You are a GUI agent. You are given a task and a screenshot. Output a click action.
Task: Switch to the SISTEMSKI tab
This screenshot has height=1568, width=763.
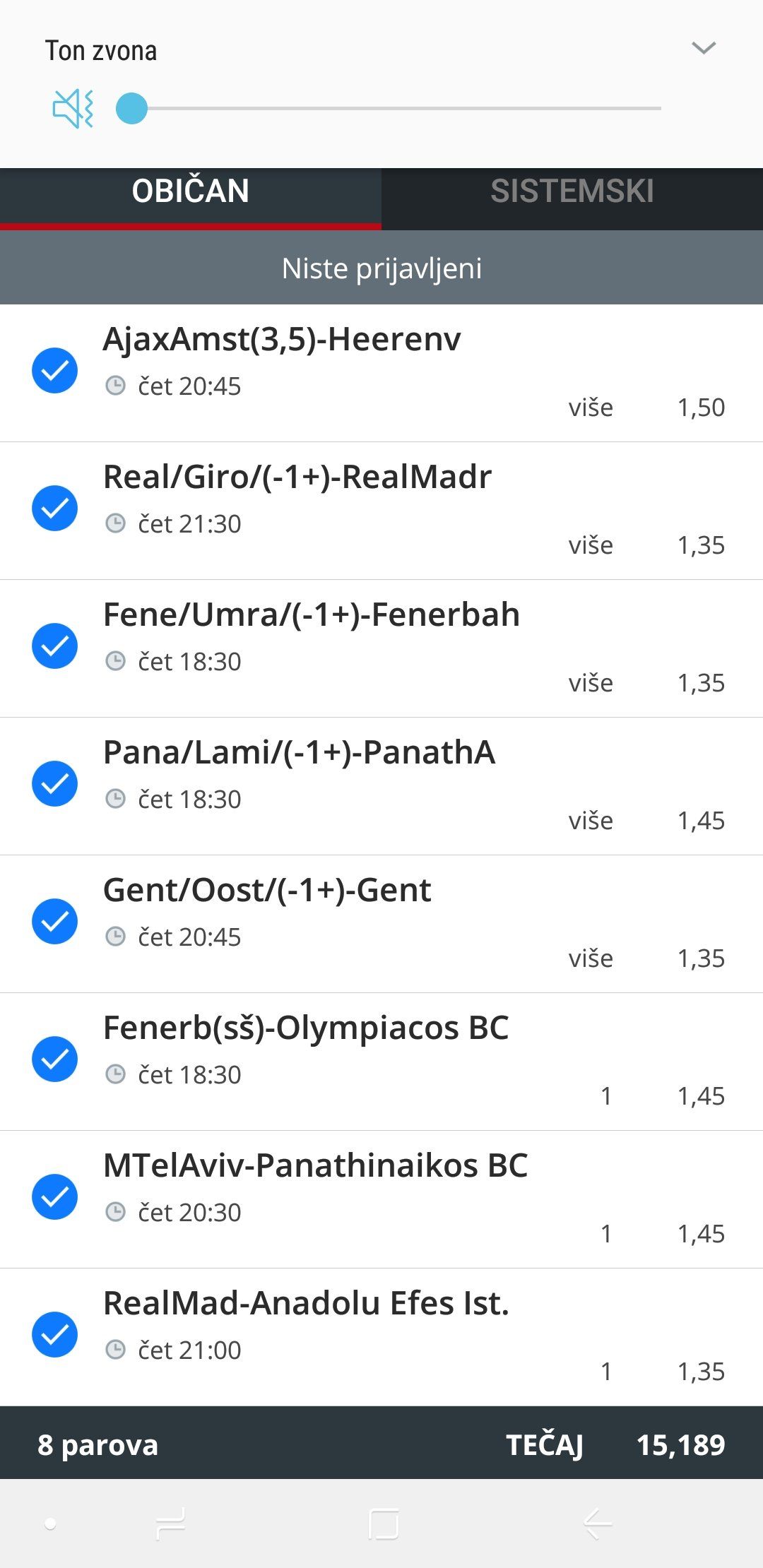[572, 191]
